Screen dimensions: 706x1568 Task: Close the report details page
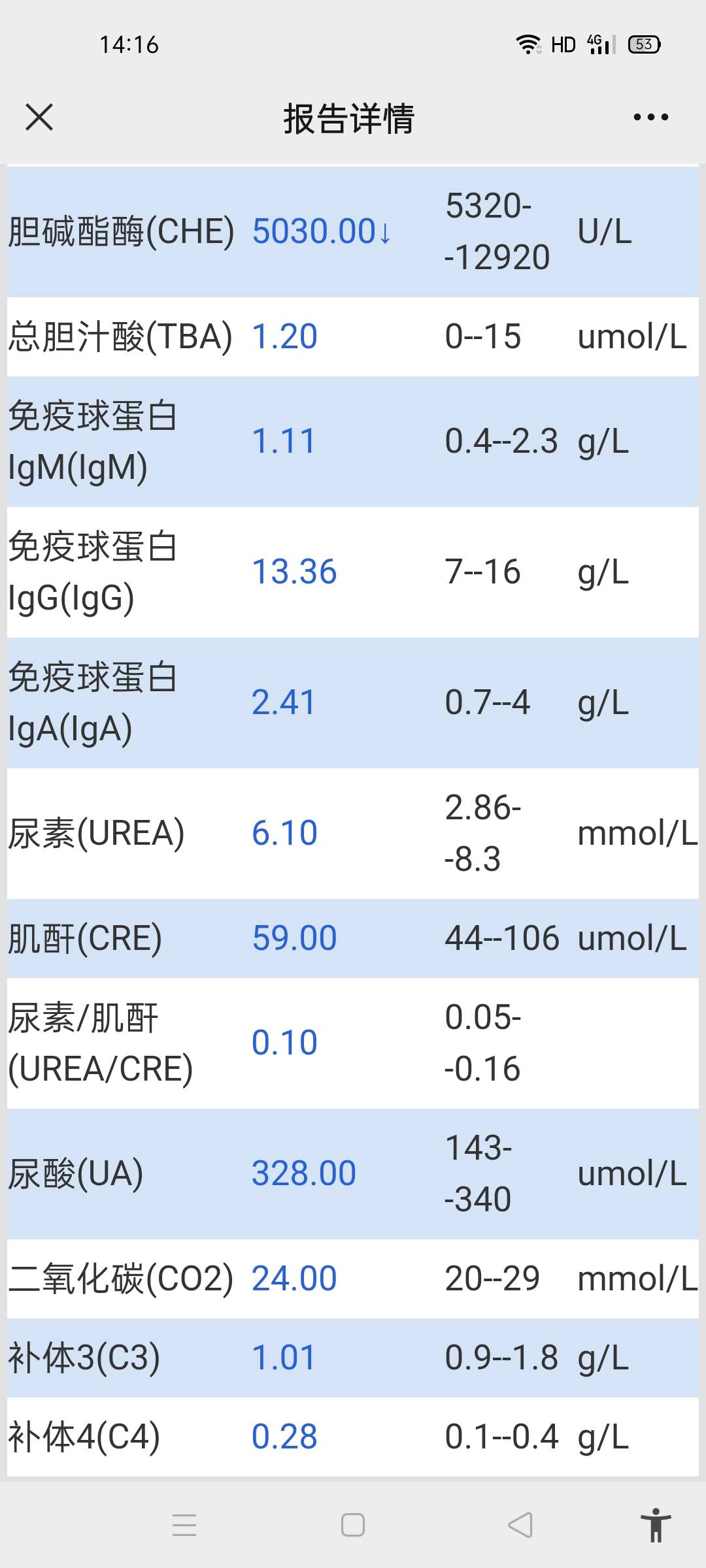pos(39,118)
